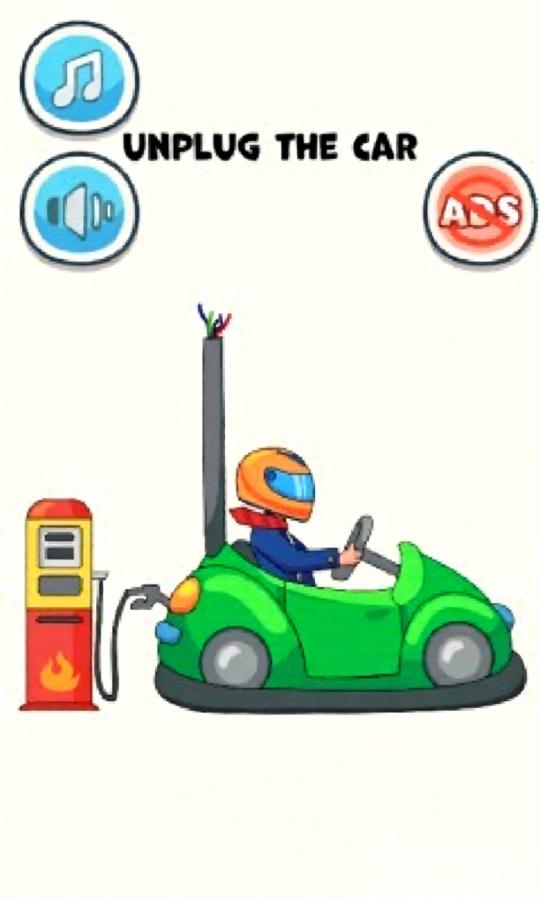Tap the fuel nozzle plugged into the car
This screenshot has width=540, height=900.
[149, 597]
